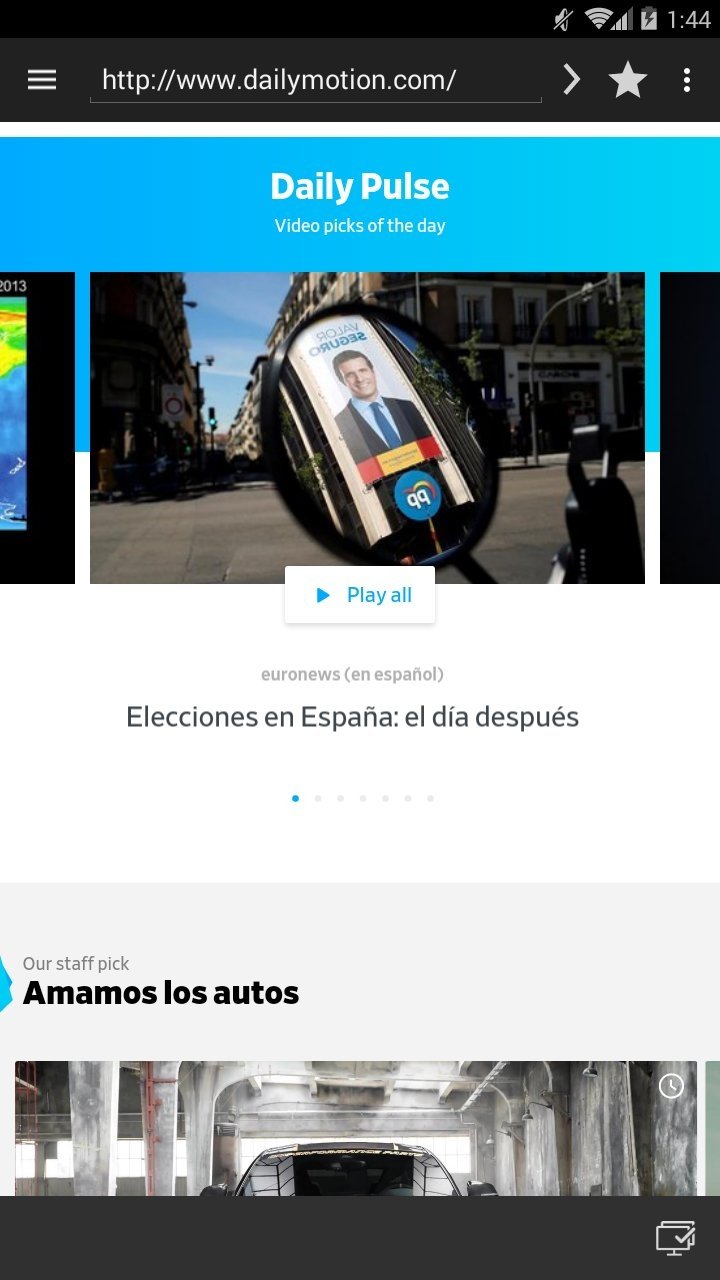Bookmark this page with the star
The image size is (720, 1280).
[x=628, y=80]
